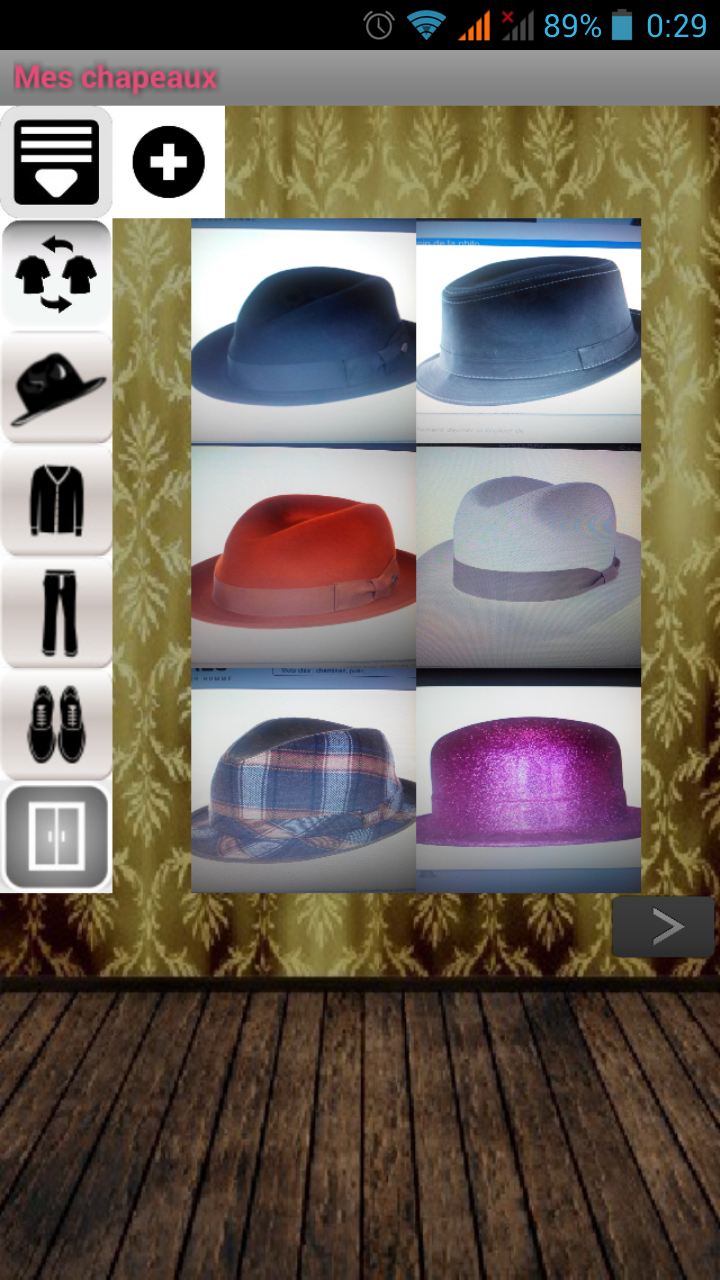Select the hats category
720x1280 pixels.
[x=56, y=387]
